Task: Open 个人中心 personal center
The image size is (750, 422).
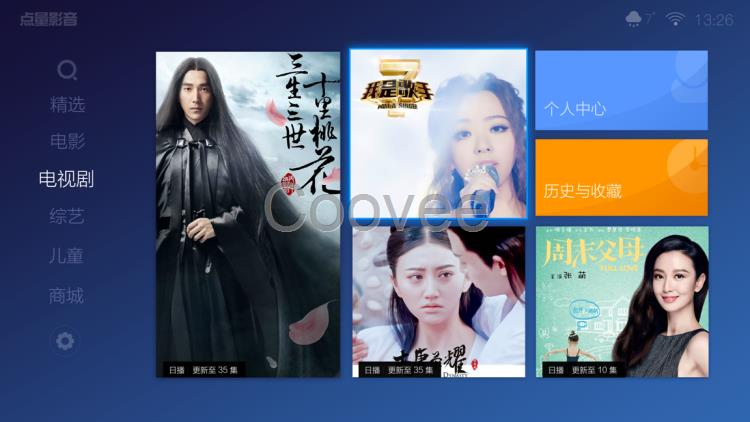Action: (621, 90)
